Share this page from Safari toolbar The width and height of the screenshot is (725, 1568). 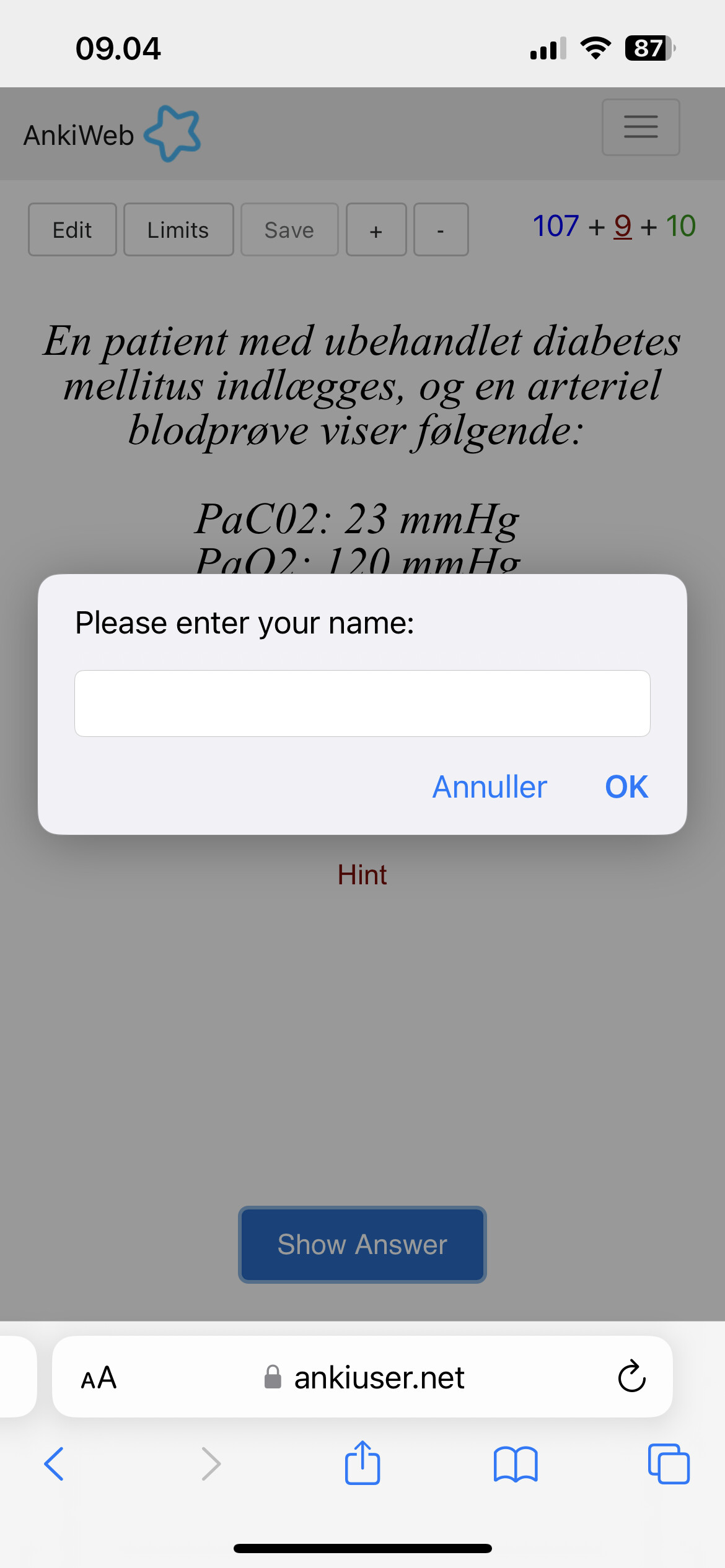[x=362, y=1463]
